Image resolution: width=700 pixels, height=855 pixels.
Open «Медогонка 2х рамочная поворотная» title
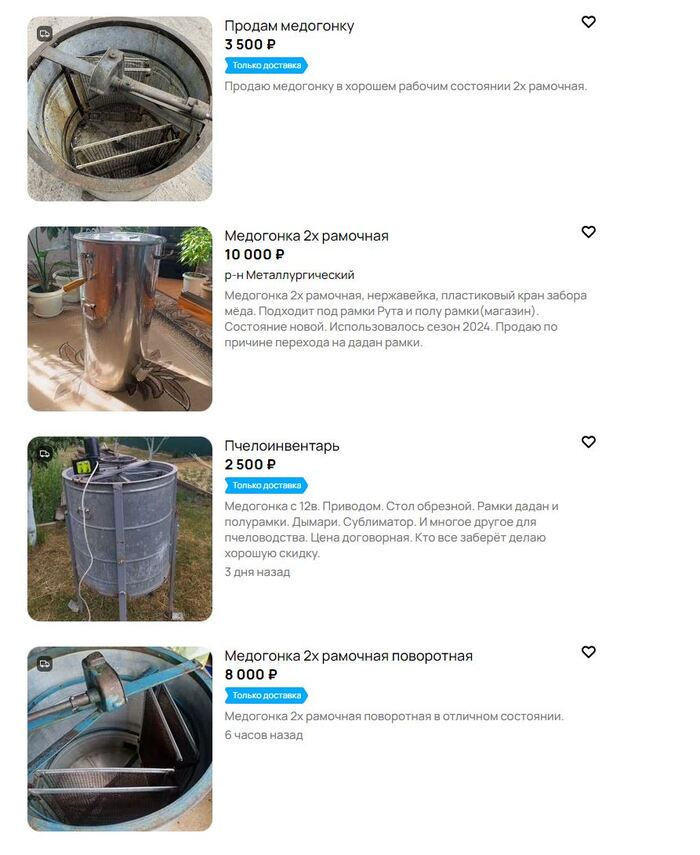pyautogui.click(x=348, y=656)
